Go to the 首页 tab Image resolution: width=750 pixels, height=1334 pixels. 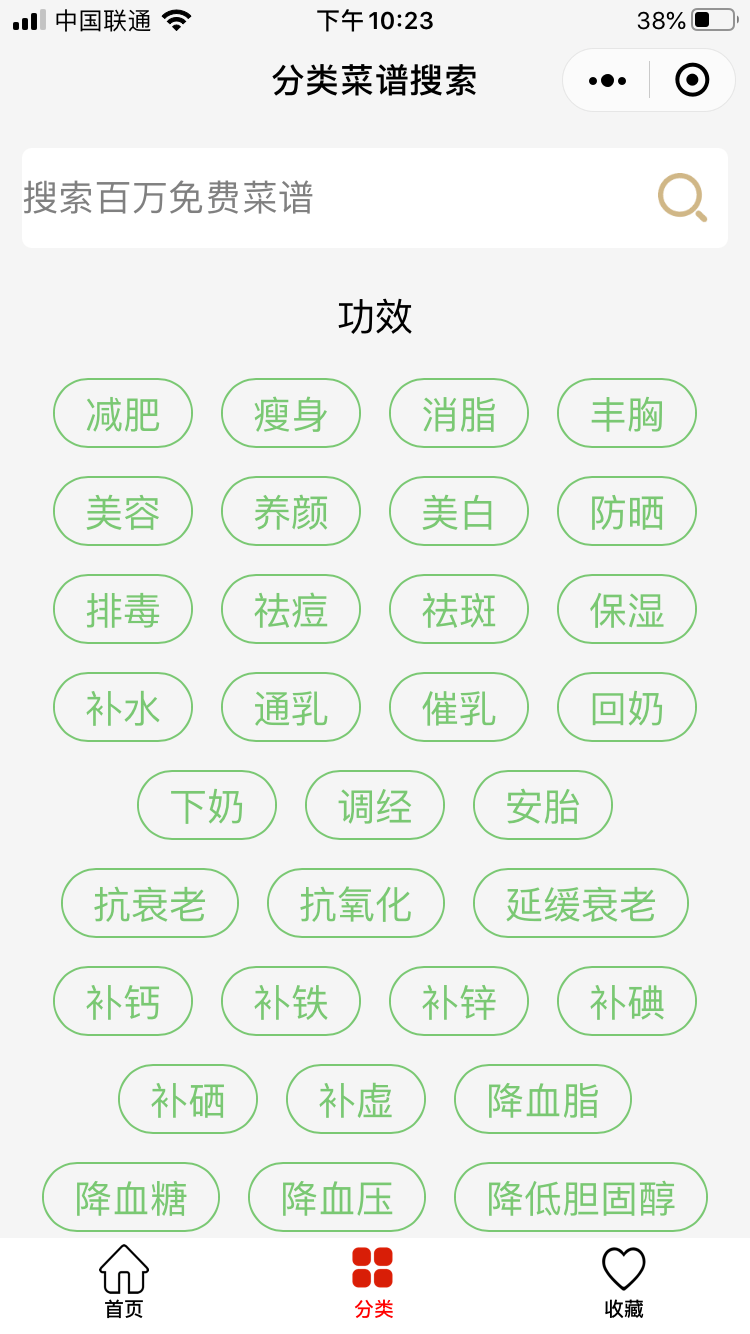[124, 1282]
